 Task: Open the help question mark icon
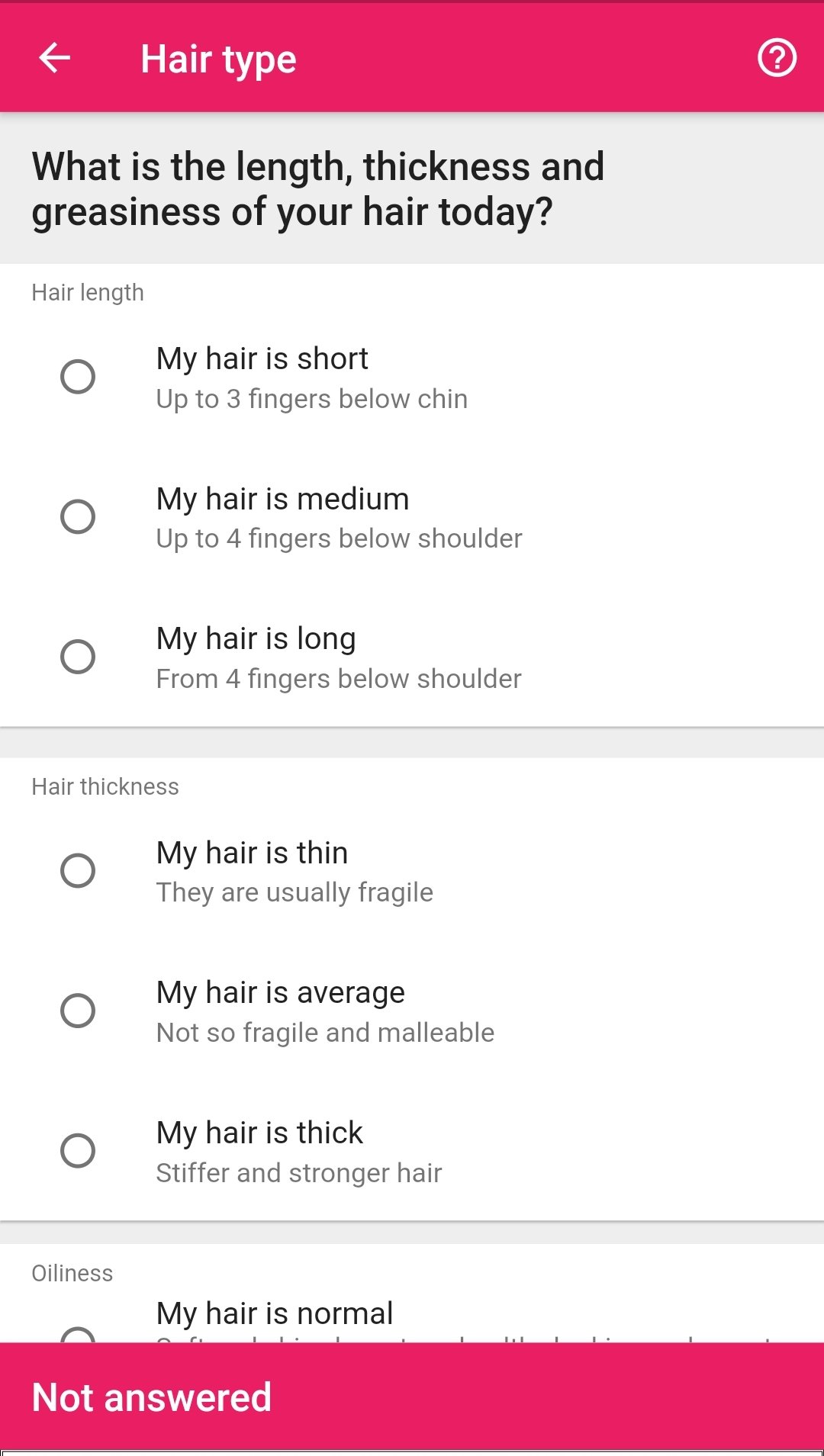click(777, 58)
